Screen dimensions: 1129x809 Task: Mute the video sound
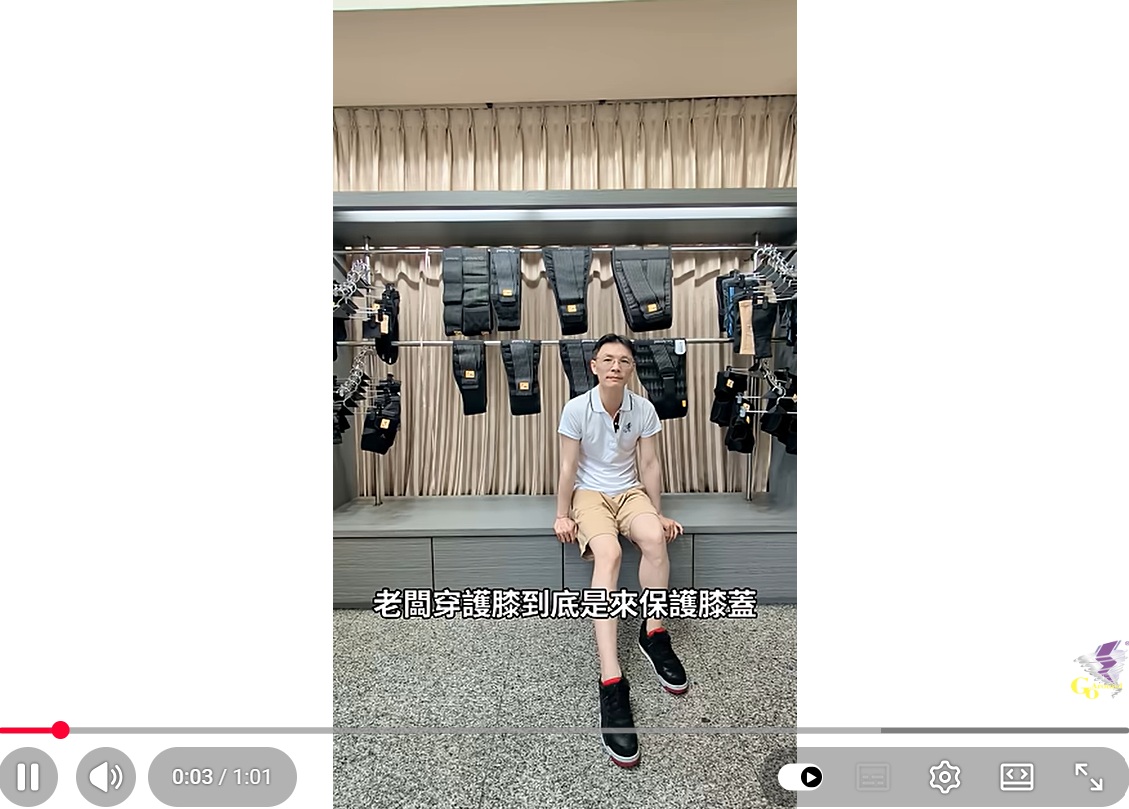coord(106,777)
